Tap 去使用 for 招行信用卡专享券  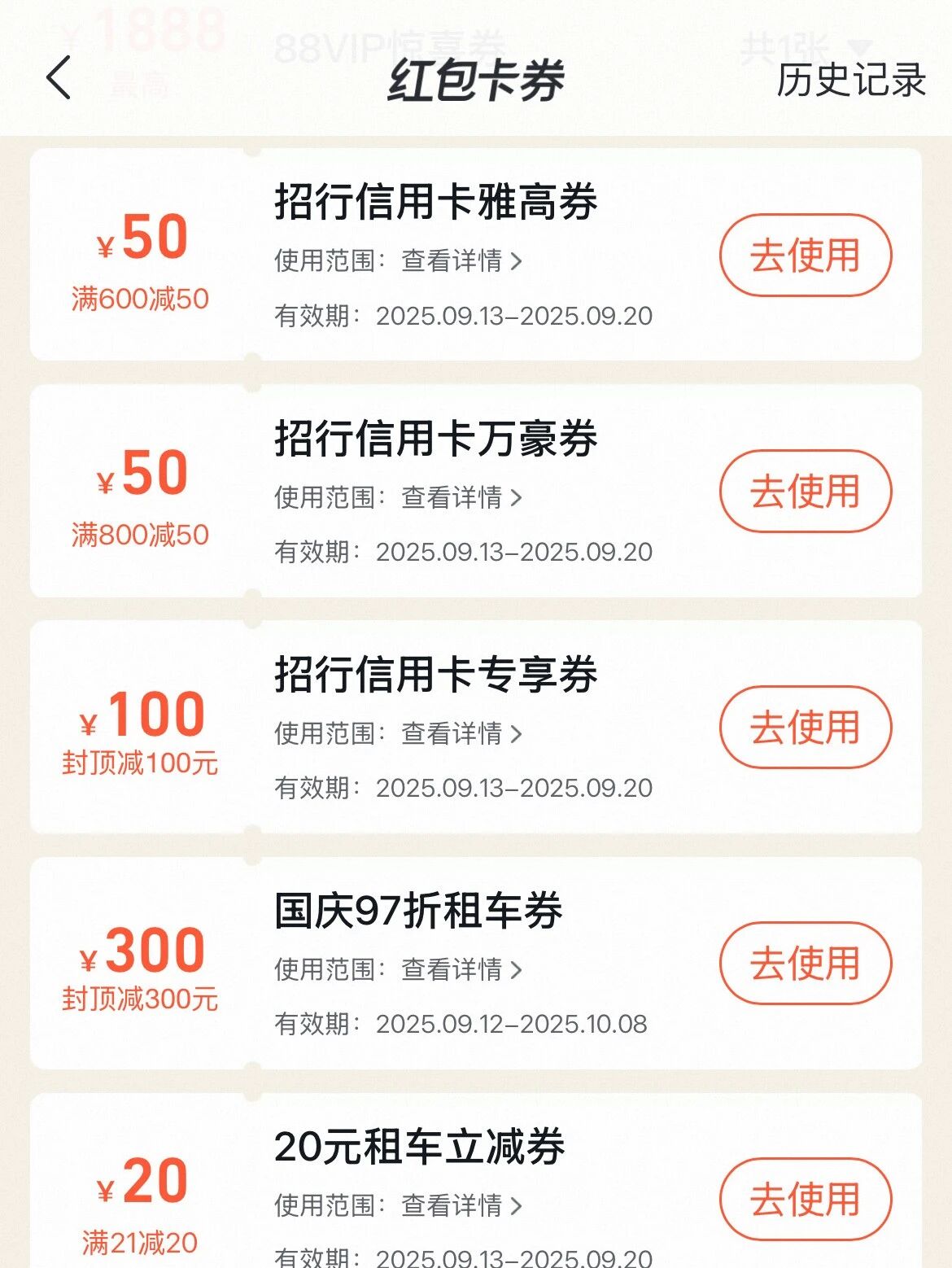(x=805, y=728)
